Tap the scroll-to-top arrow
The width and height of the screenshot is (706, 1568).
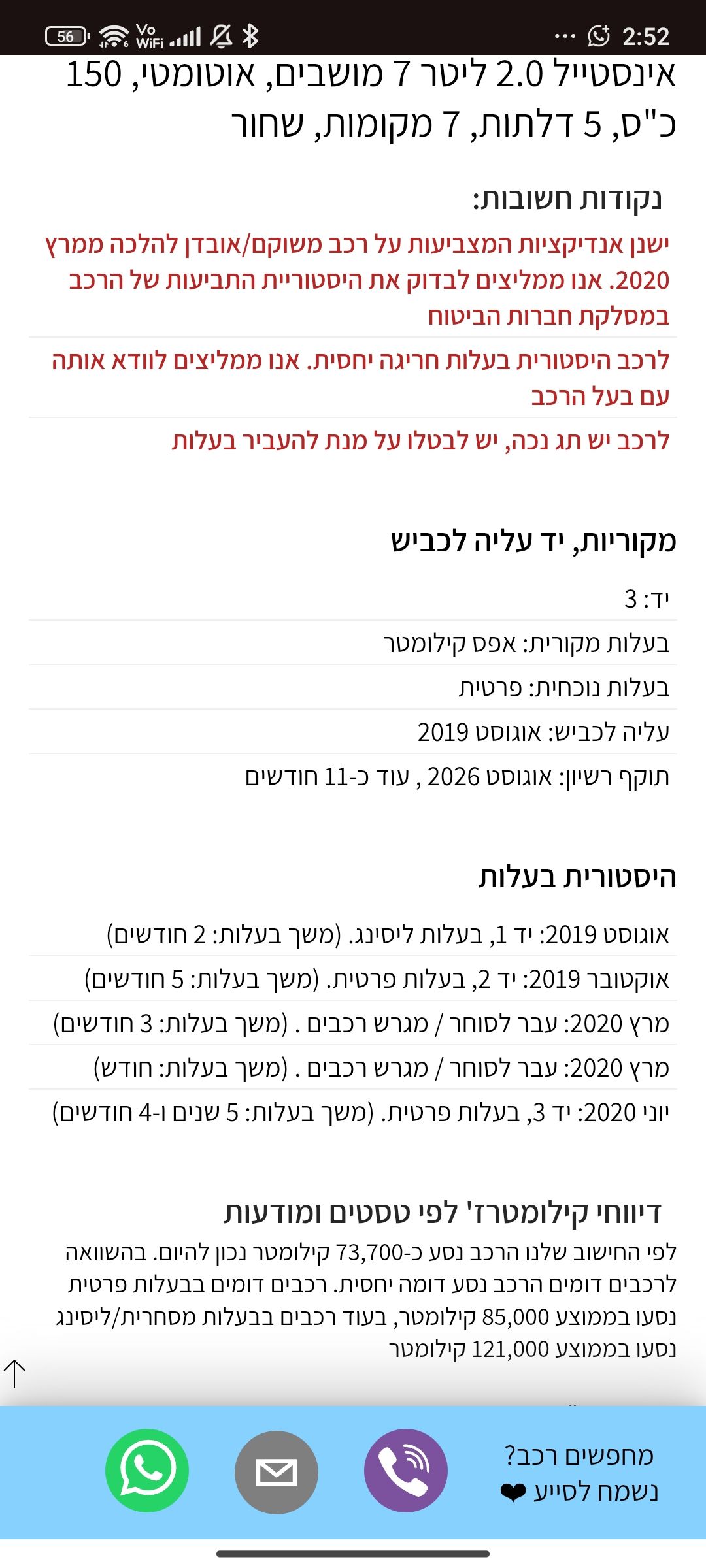pos(14,1374)
